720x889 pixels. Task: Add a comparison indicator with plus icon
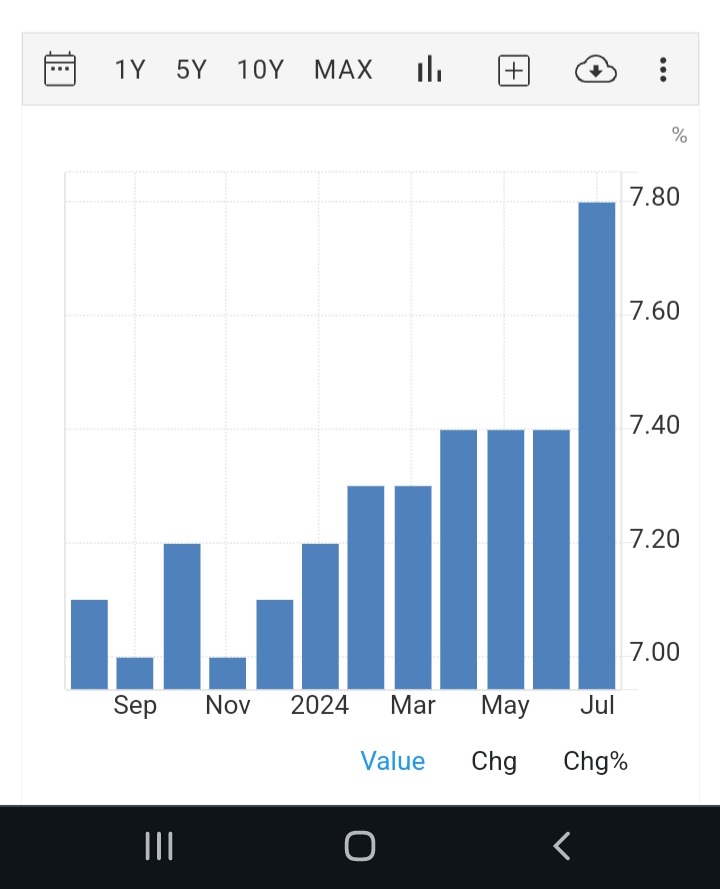513,70
